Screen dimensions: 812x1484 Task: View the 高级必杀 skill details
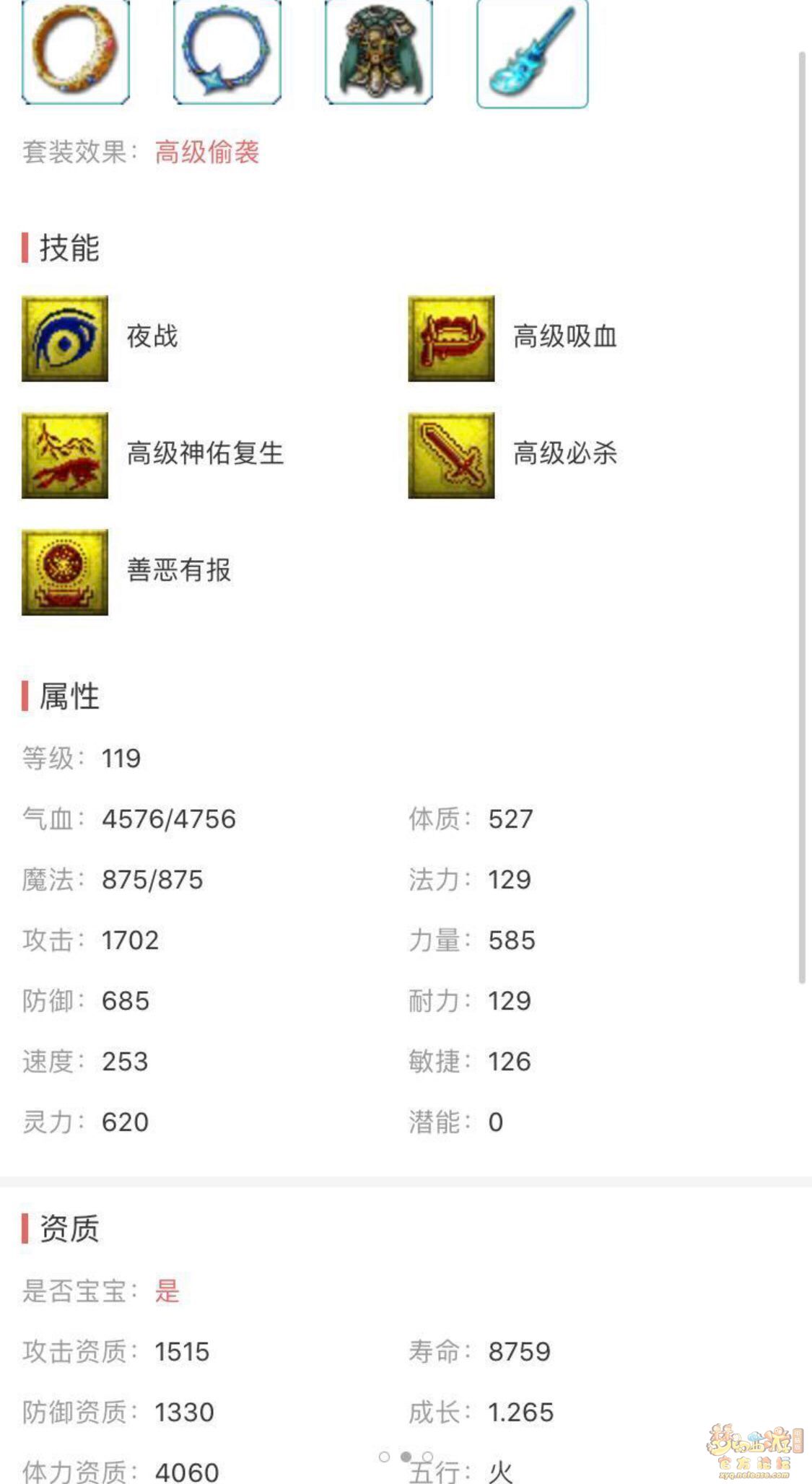(451, 455)
